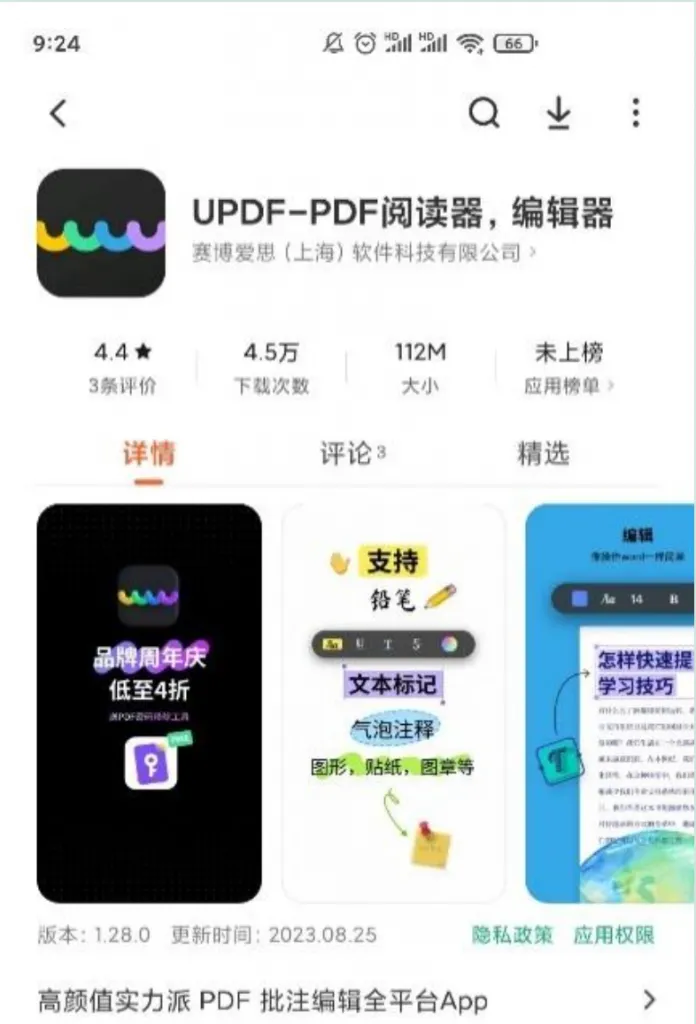Screen dimensions: 696x1024
Task: Open the search icon
Action: click(x=484, y=114)
